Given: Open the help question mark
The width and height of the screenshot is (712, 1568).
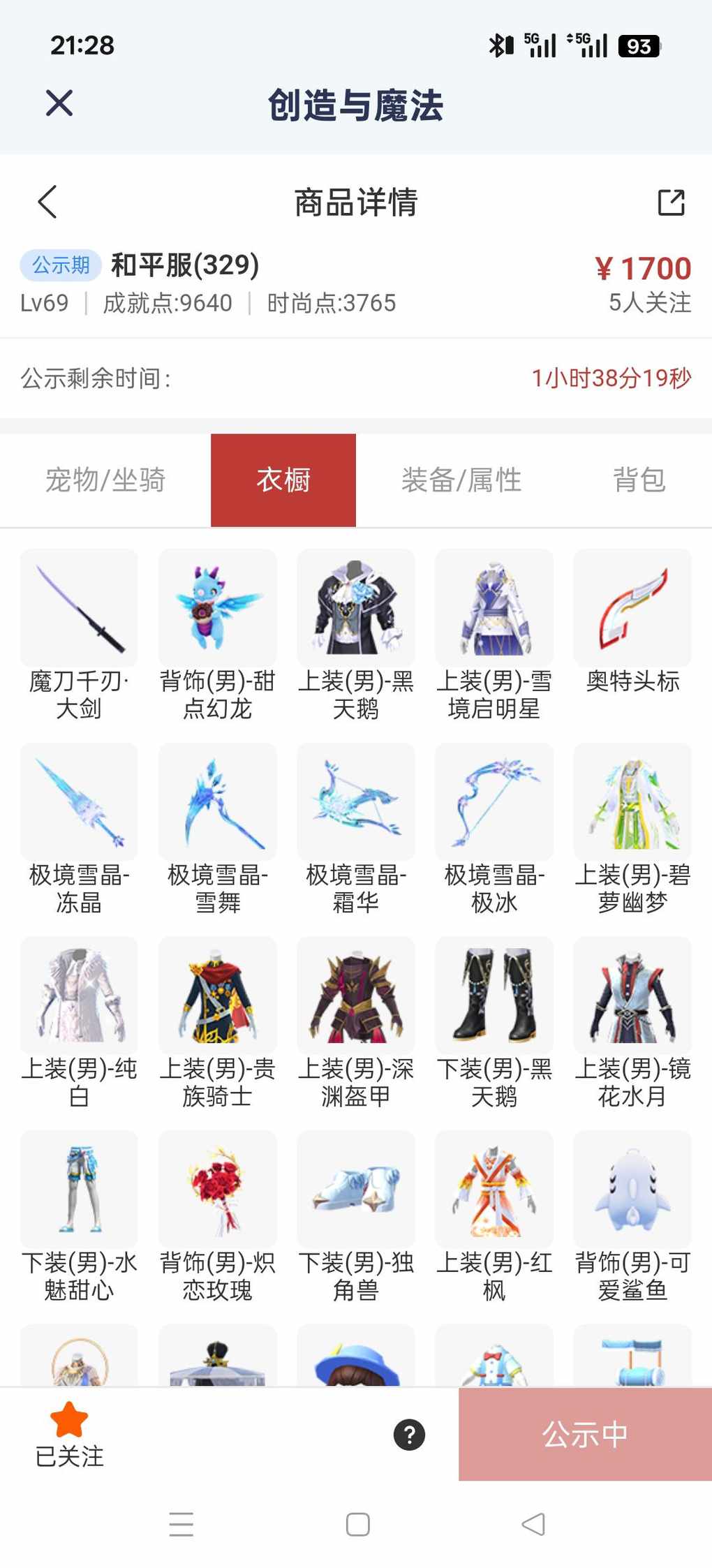Looking at the screenshot, I should tap(409, 1435).
